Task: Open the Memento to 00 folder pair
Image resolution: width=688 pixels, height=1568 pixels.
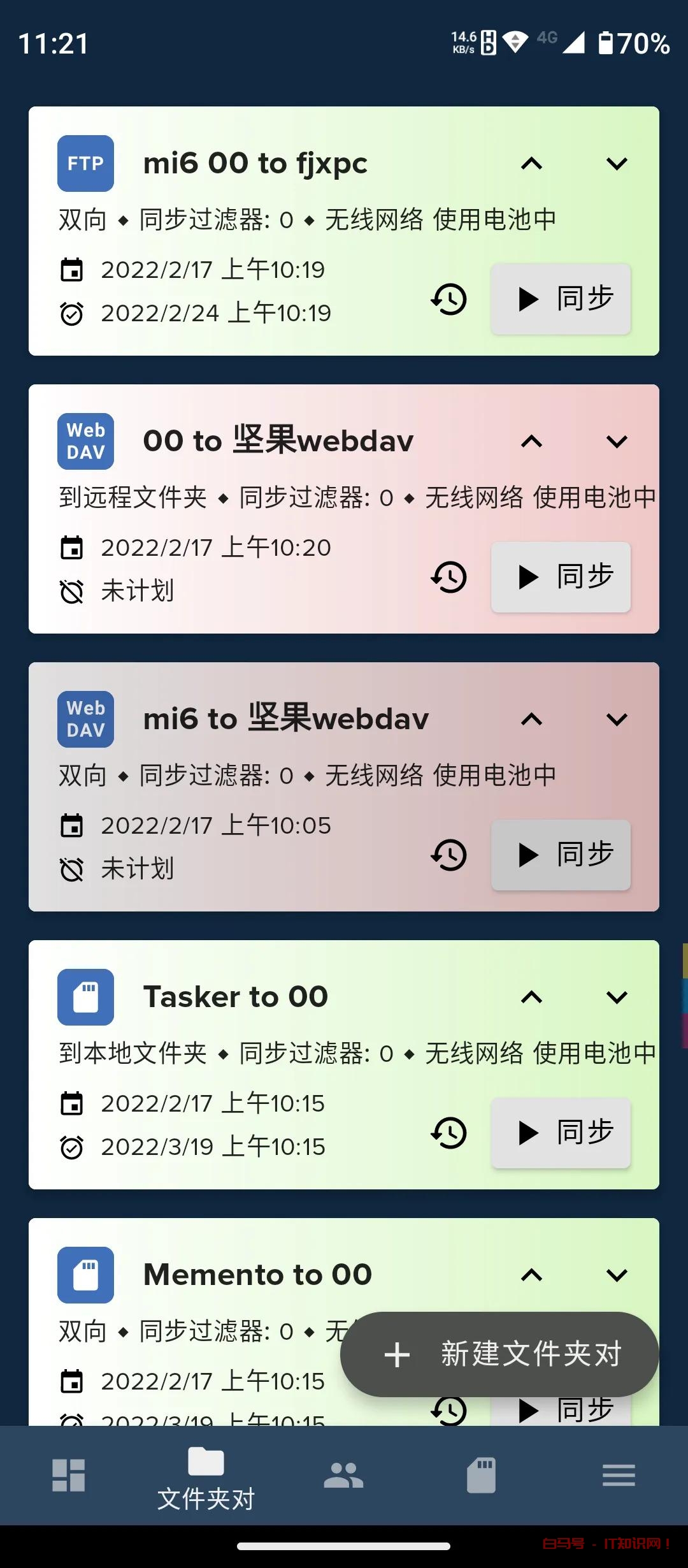Action: [x=257, y=1275]
